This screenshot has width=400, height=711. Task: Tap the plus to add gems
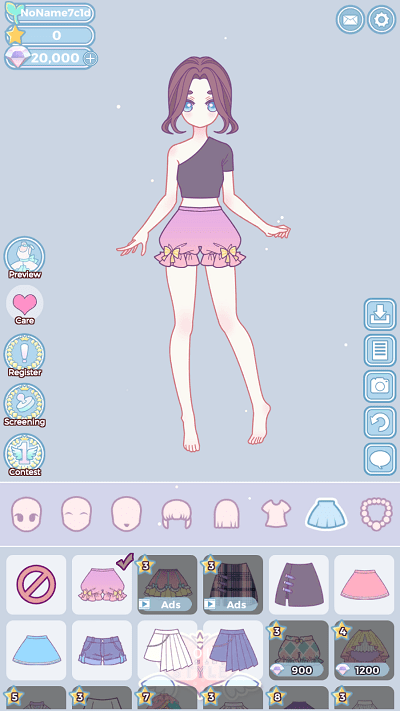pos(91,58)
